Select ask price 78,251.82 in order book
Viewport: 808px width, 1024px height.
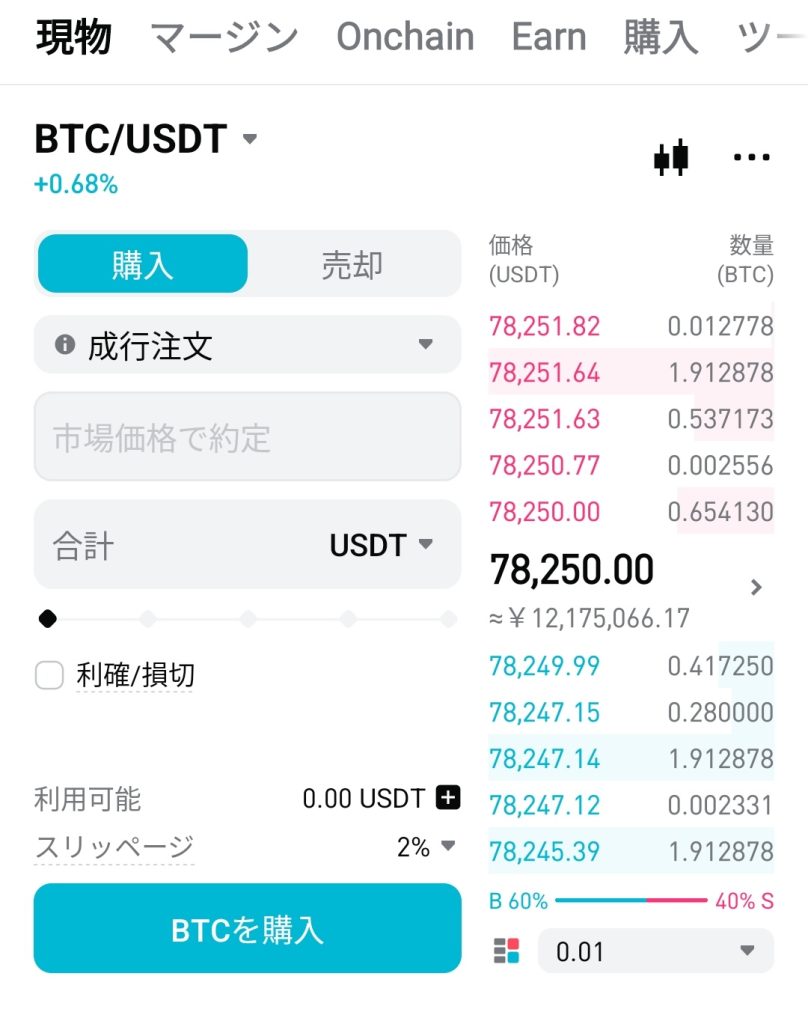click(545, 326)
